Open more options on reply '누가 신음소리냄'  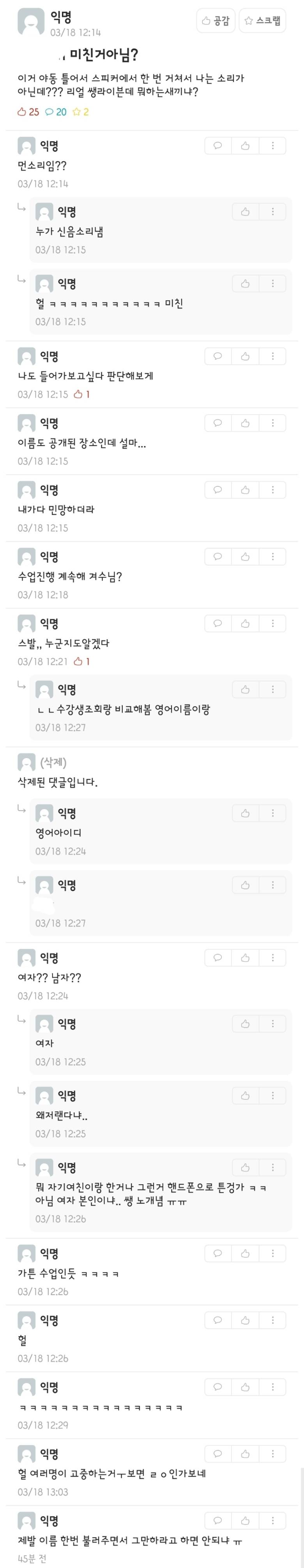pyautogui.click(x=272, y=211)
